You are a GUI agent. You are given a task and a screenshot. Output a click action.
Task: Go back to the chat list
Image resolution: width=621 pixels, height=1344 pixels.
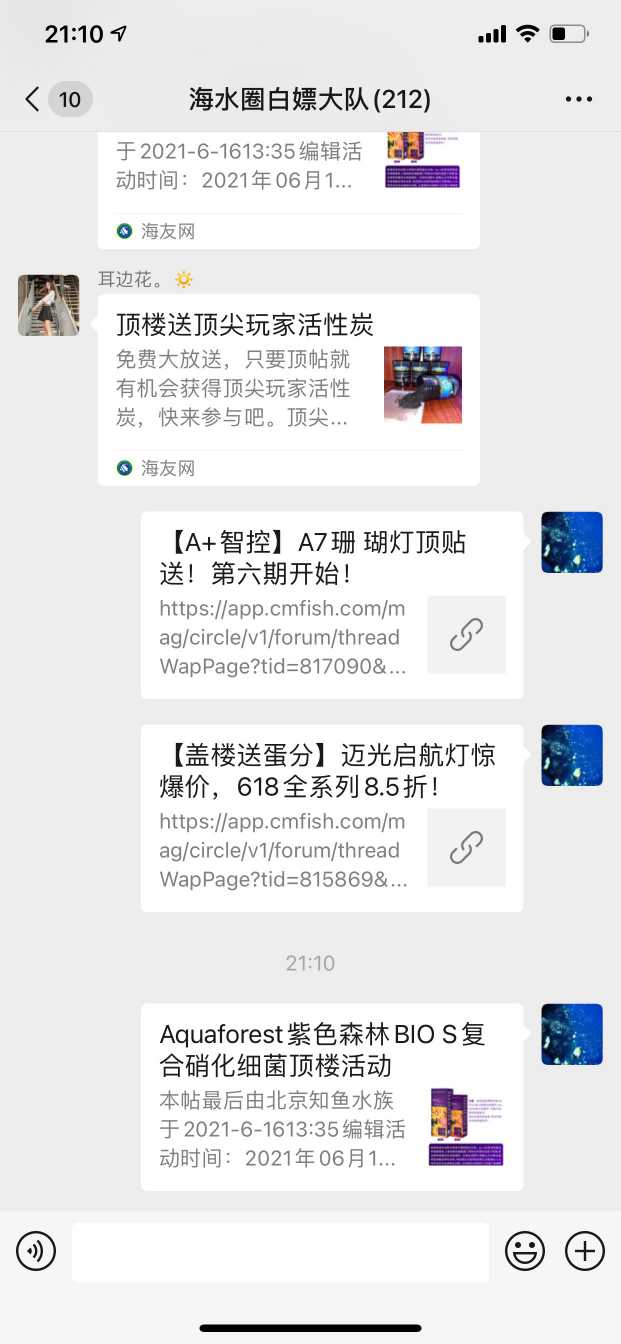33,99
